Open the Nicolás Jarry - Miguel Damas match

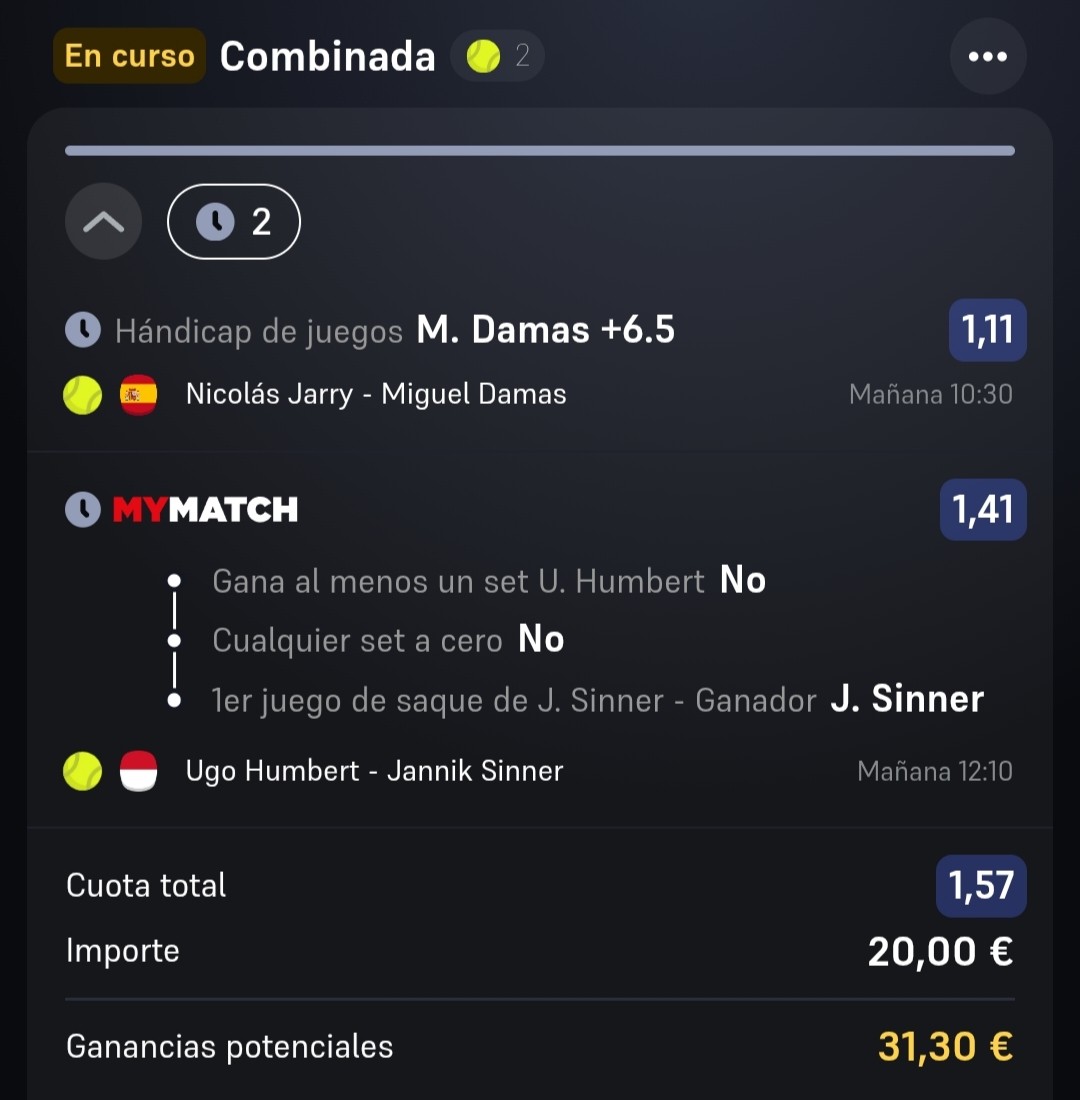(x=375, y=394)
